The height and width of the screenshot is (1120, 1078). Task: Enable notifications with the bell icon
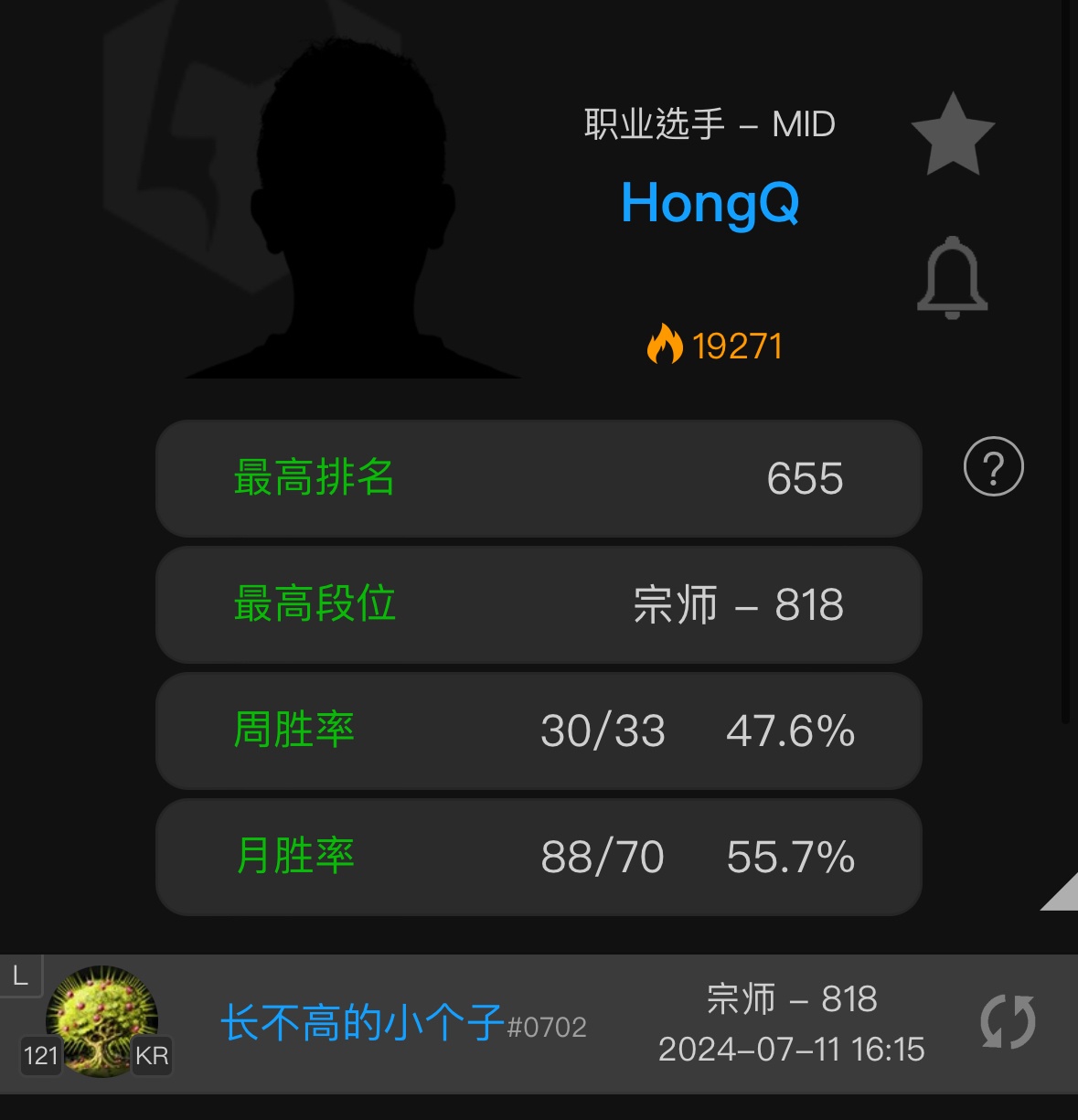point(952,278)
